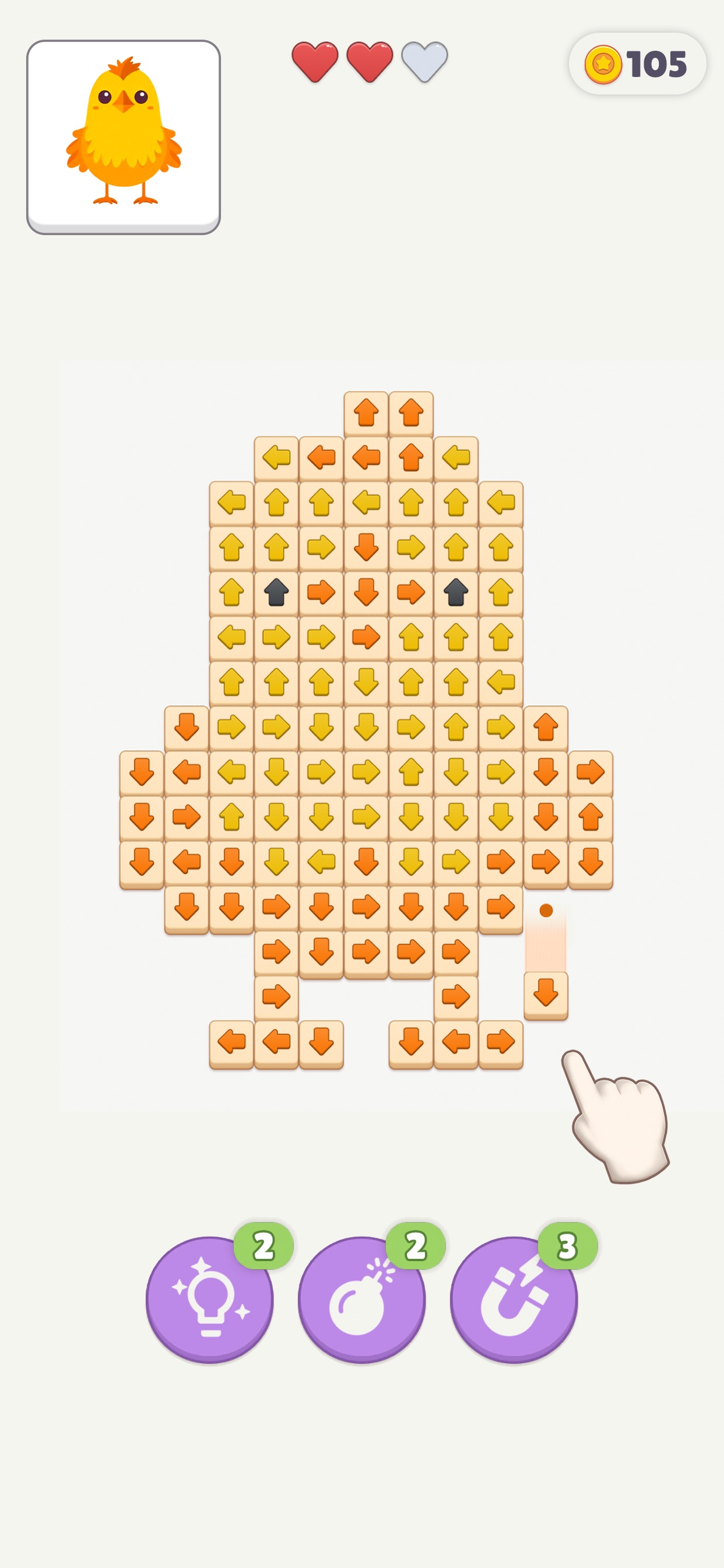Viewport: 724px width, 1568px height.
Task: Use the lightbulb hint booster
Action: 210,1299
